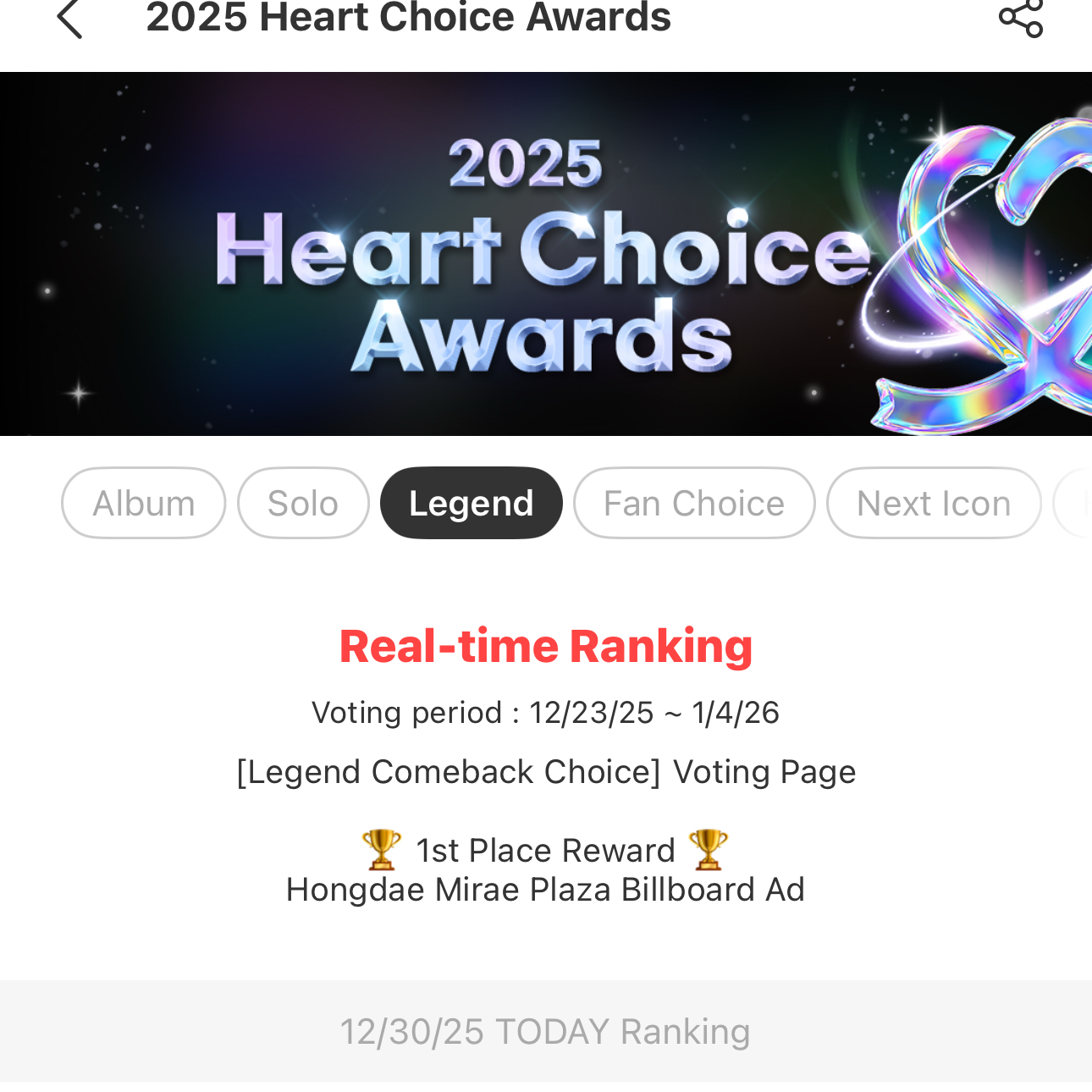Image resolution: width=1092 pixels, height=1092 pixels.
Task: Go back from Heart Choice Awards page
Action: coord(69,18)
